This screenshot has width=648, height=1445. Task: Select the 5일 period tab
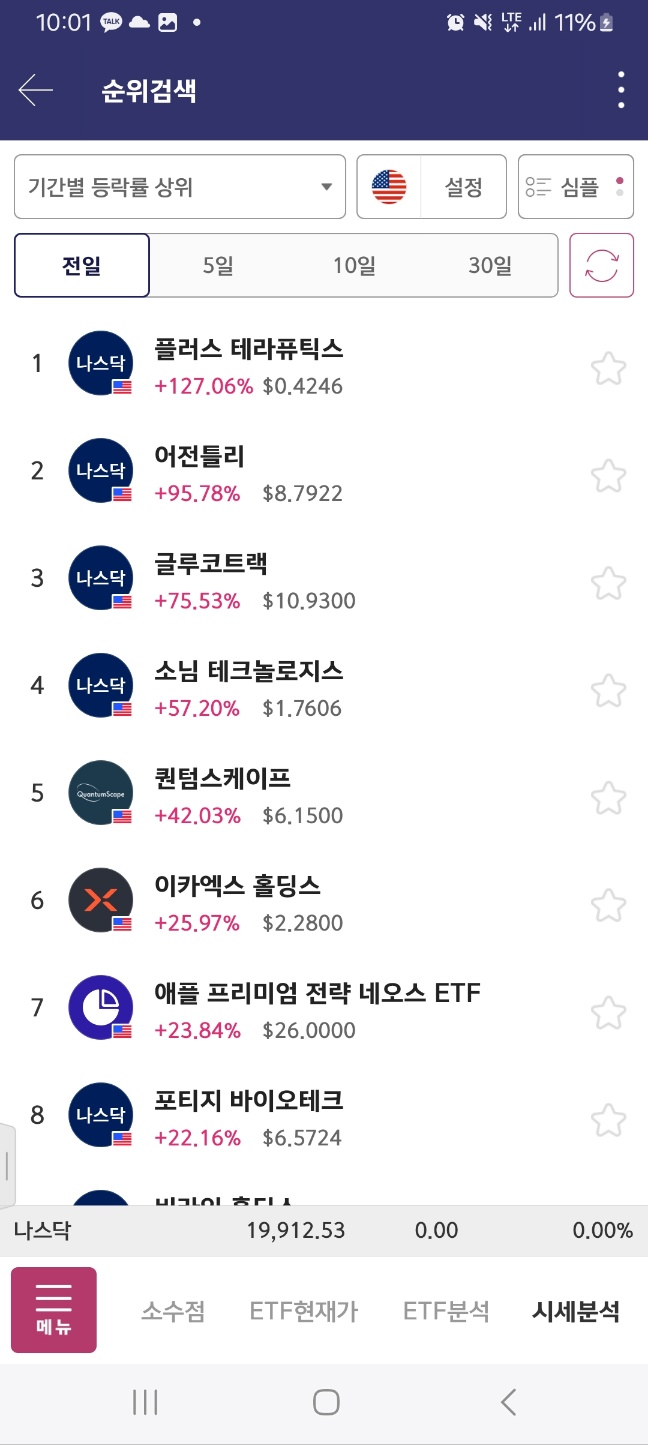tap(217, 266)
